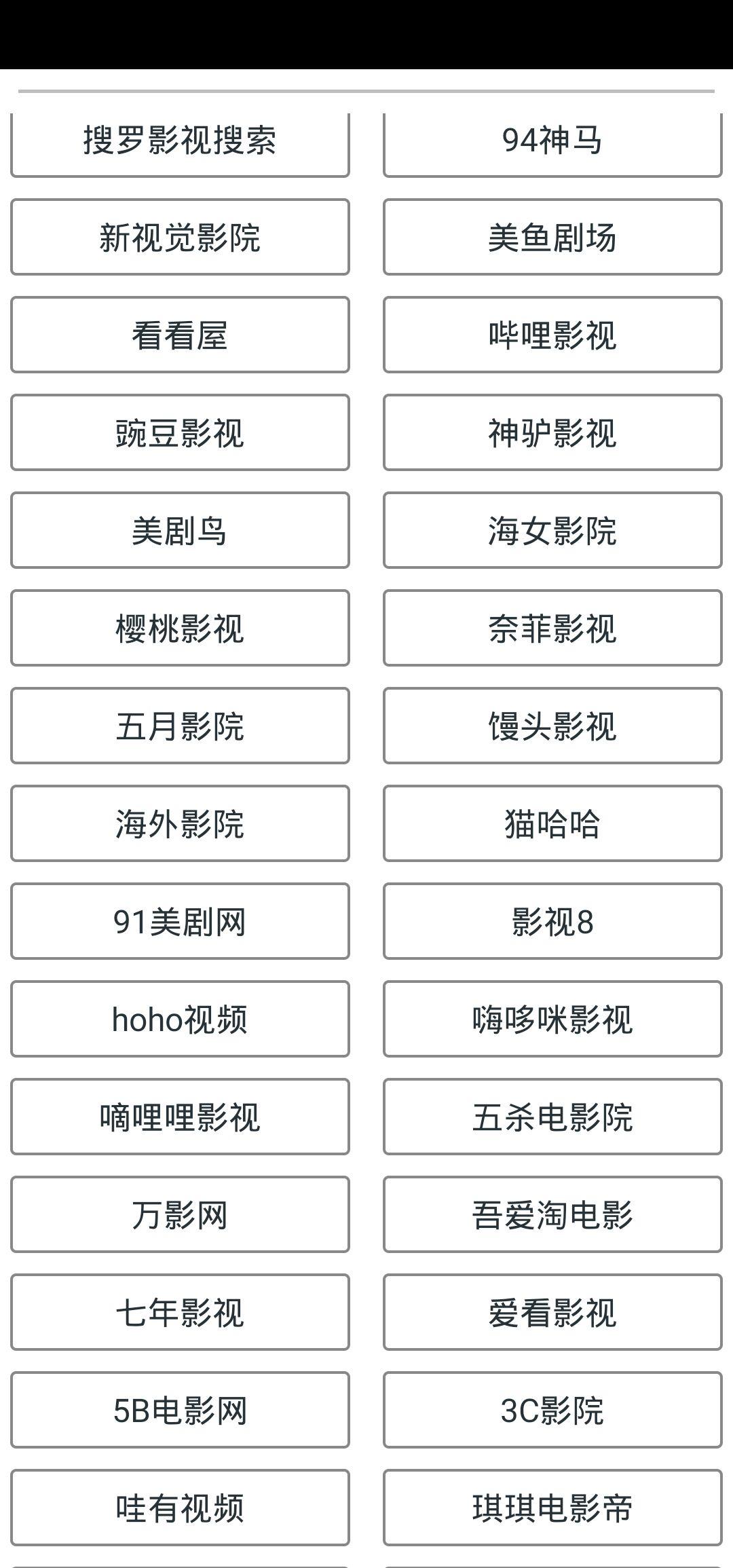Visit 奈菲影视
This screenshot has width=733, height=1568.
coord(552,629)
